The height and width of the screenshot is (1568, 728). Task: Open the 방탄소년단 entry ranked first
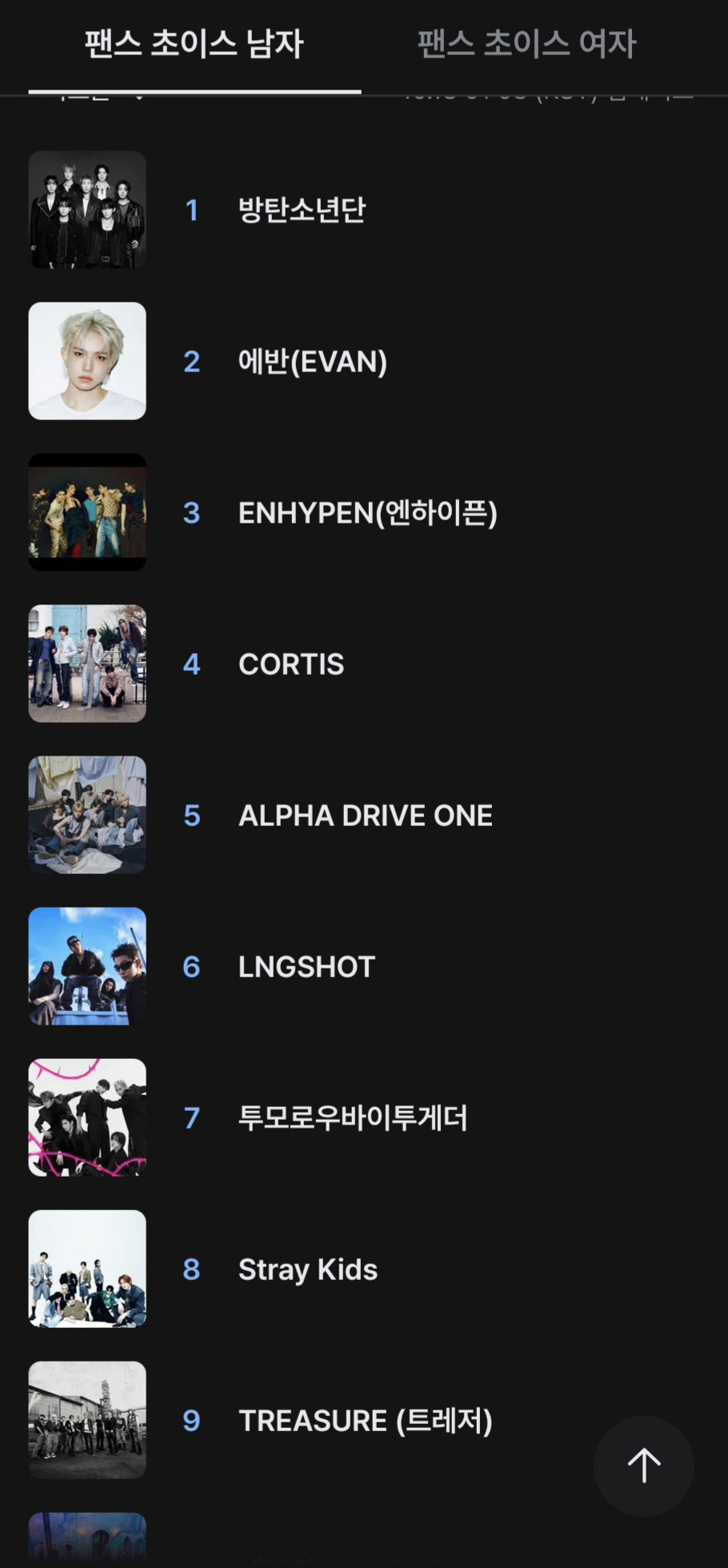click(x=364, y=210)
